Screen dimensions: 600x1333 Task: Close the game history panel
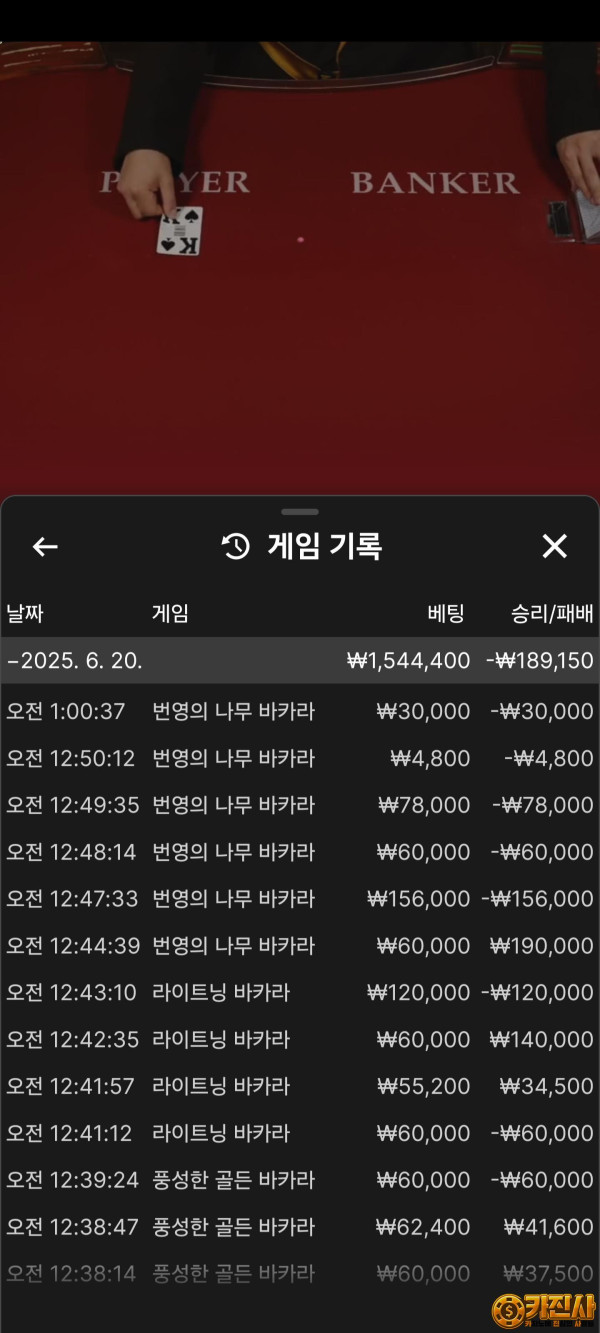pos(554,546)
